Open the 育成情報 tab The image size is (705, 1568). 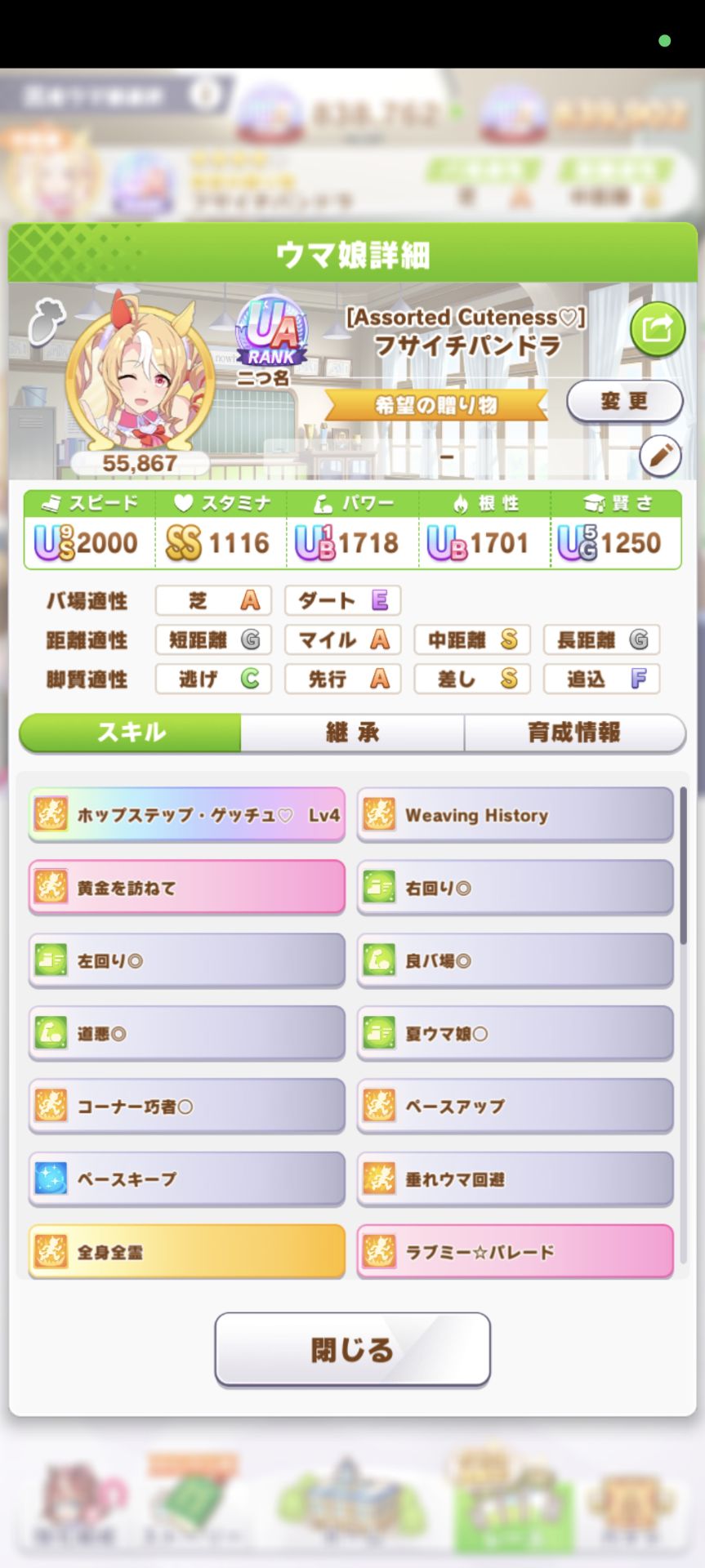click(575, 733)
